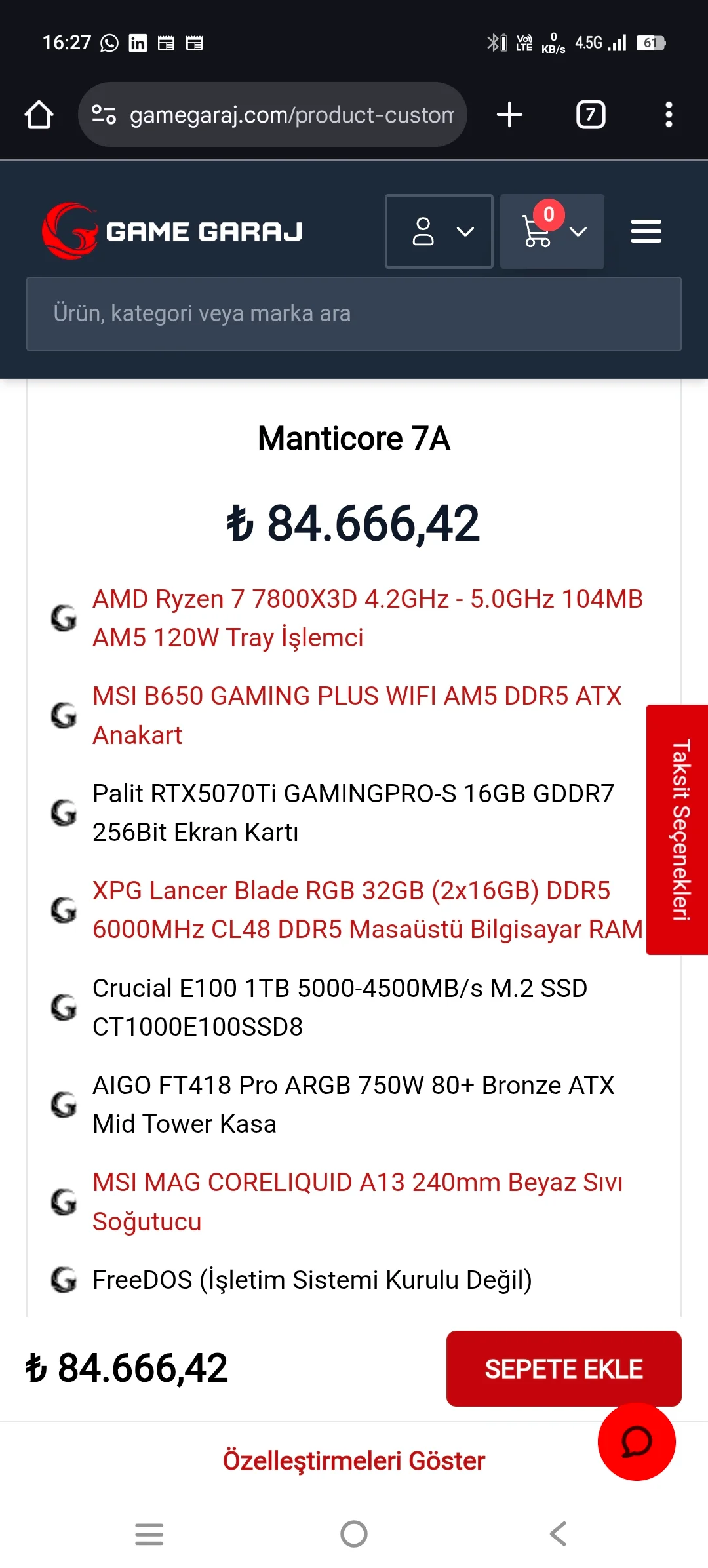The width and height of the screenshot is (708, 1568).
Task: Open the tab switcher showing 7 tabs
Action: [590, 115]
